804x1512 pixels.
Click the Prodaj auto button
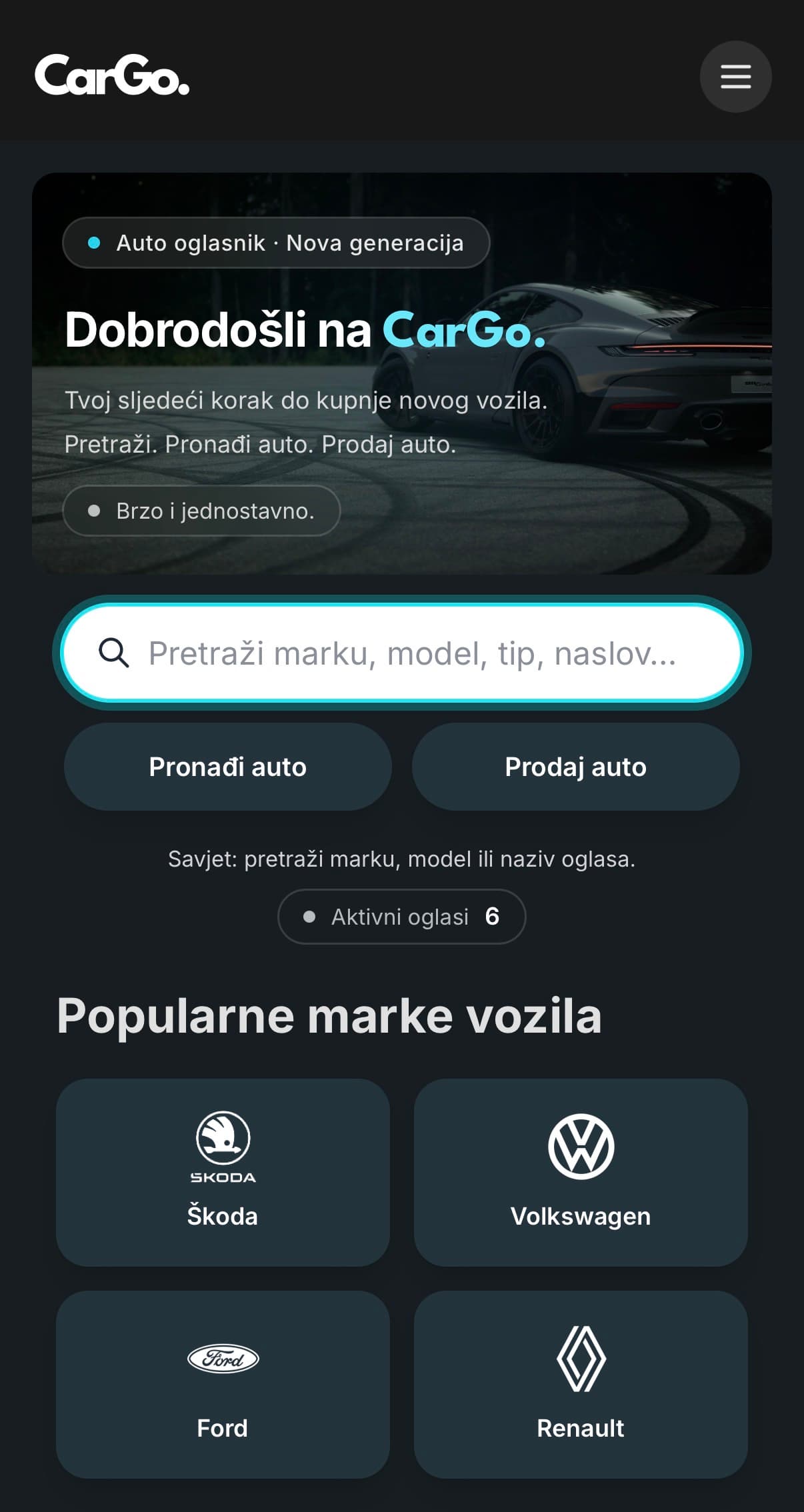click(576, 766)
